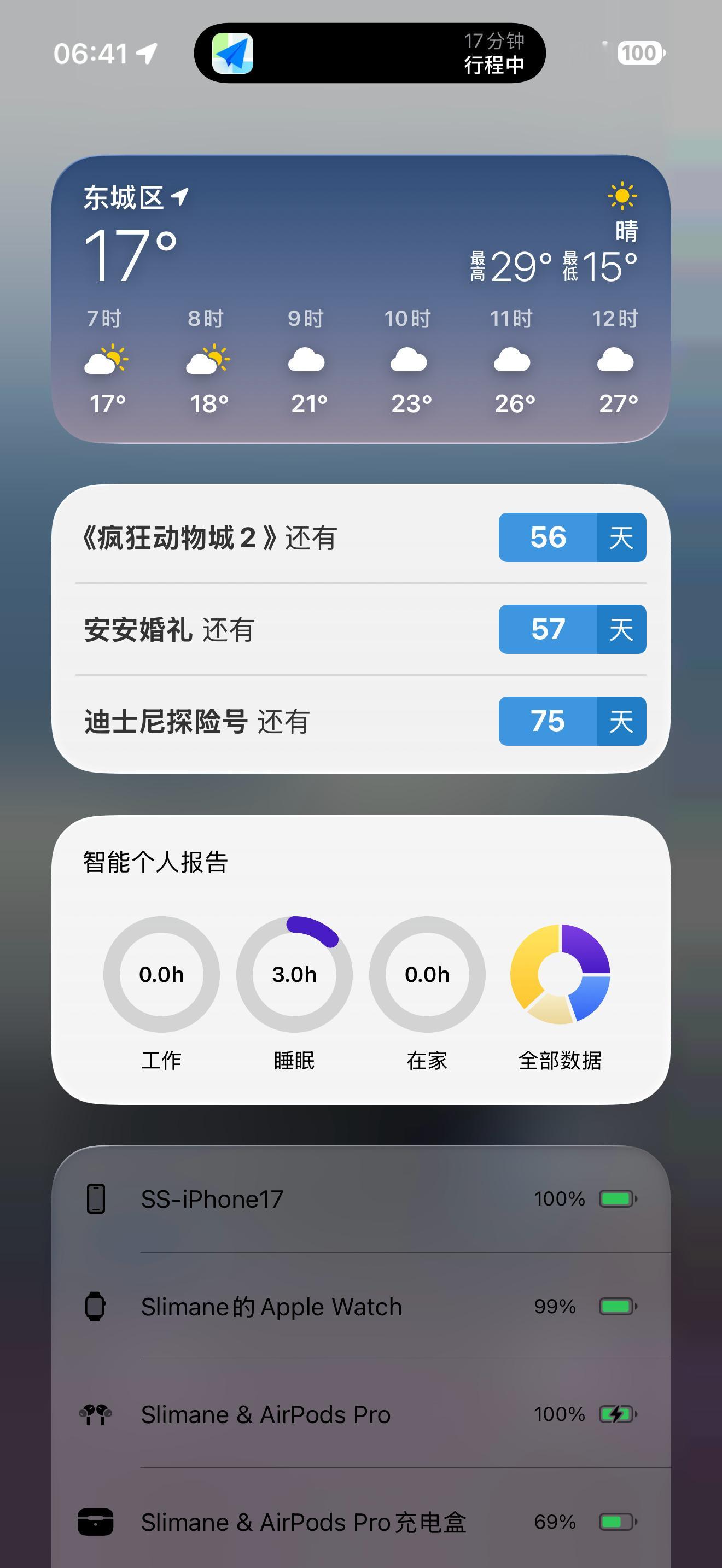Open the 《疯狂动物城2》 countdown row
This screenshot has width=722, height=1568.
pyautogui.click(x=360, y=537)
